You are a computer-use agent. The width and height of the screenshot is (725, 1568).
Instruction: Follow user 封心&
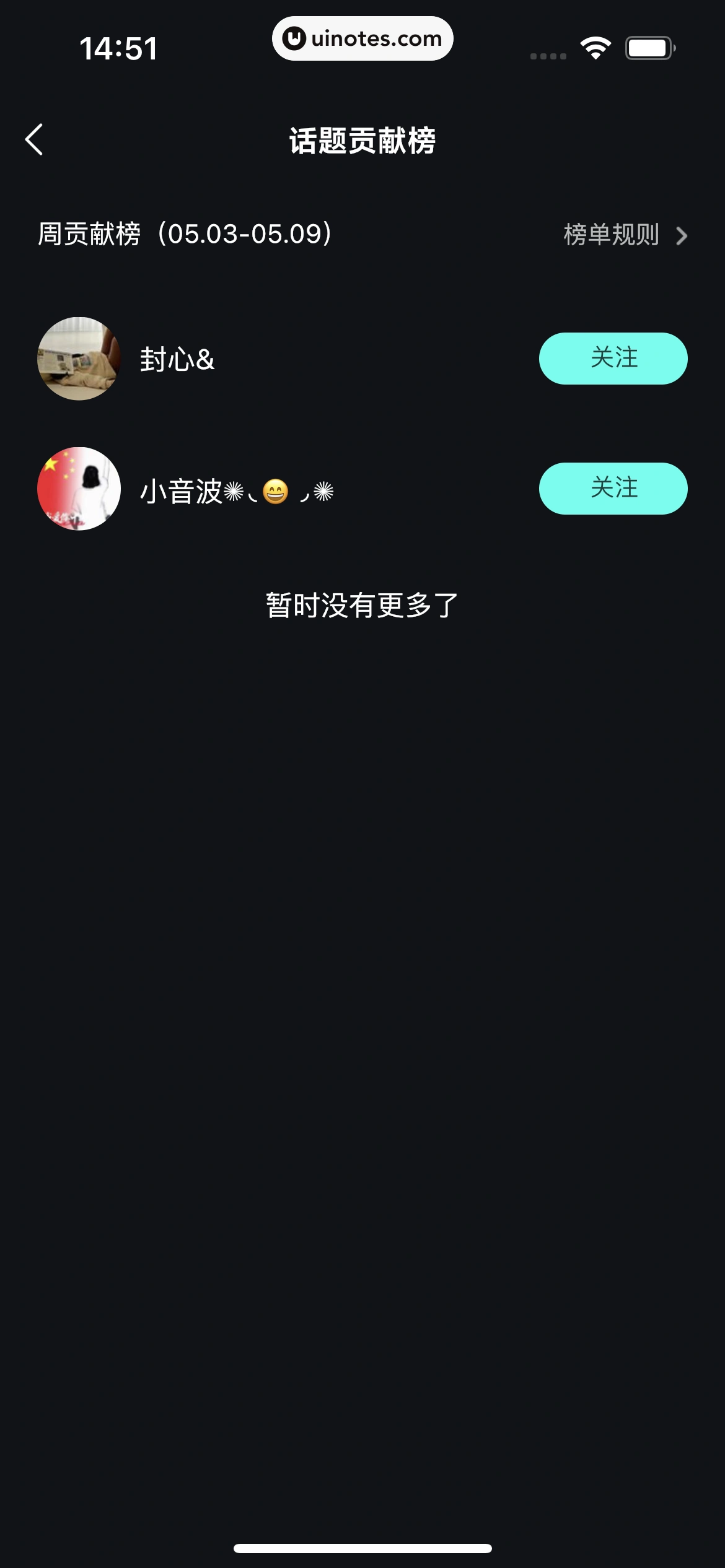pos(613,359)
